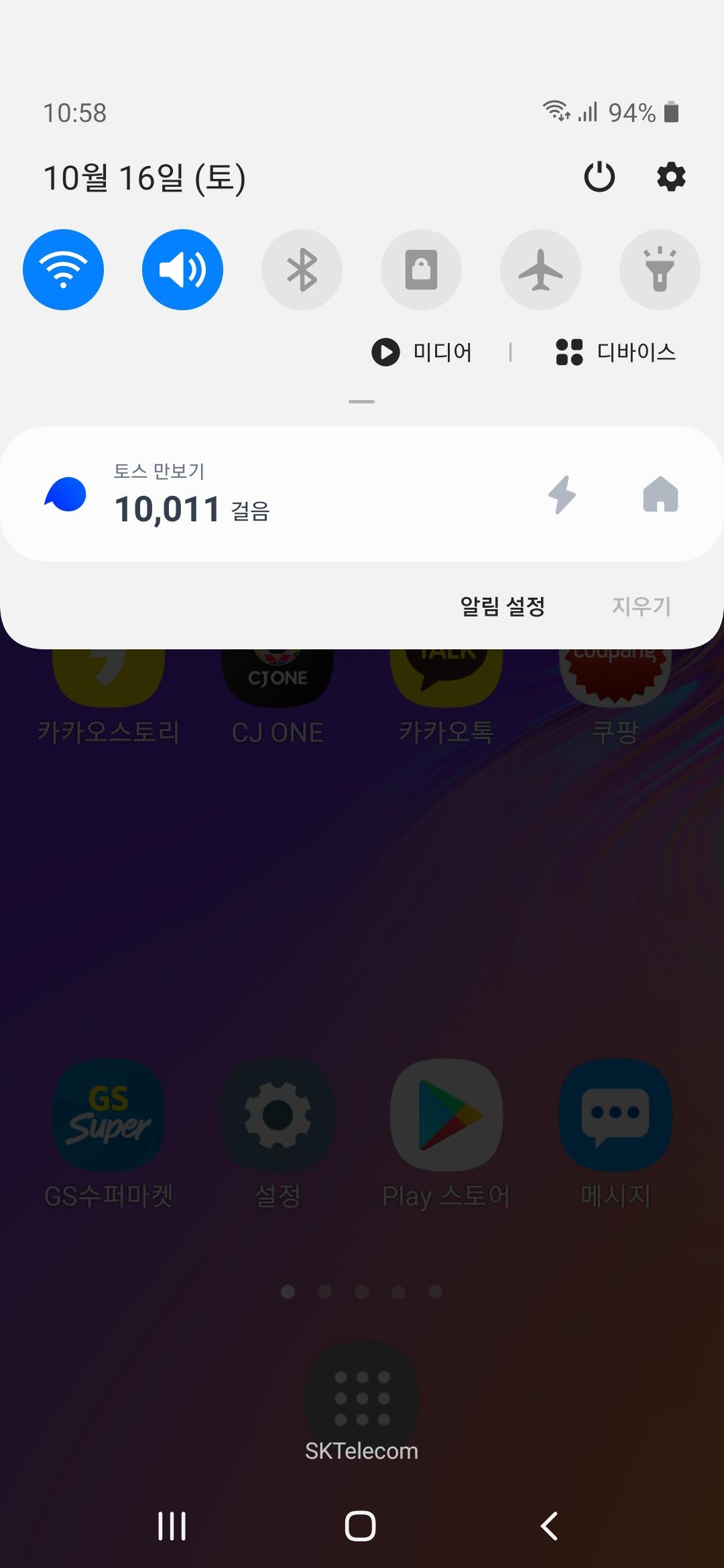
Task: Go back with the navigation bar arrow
Action: pyautogui.click(x=550, y=1526)
